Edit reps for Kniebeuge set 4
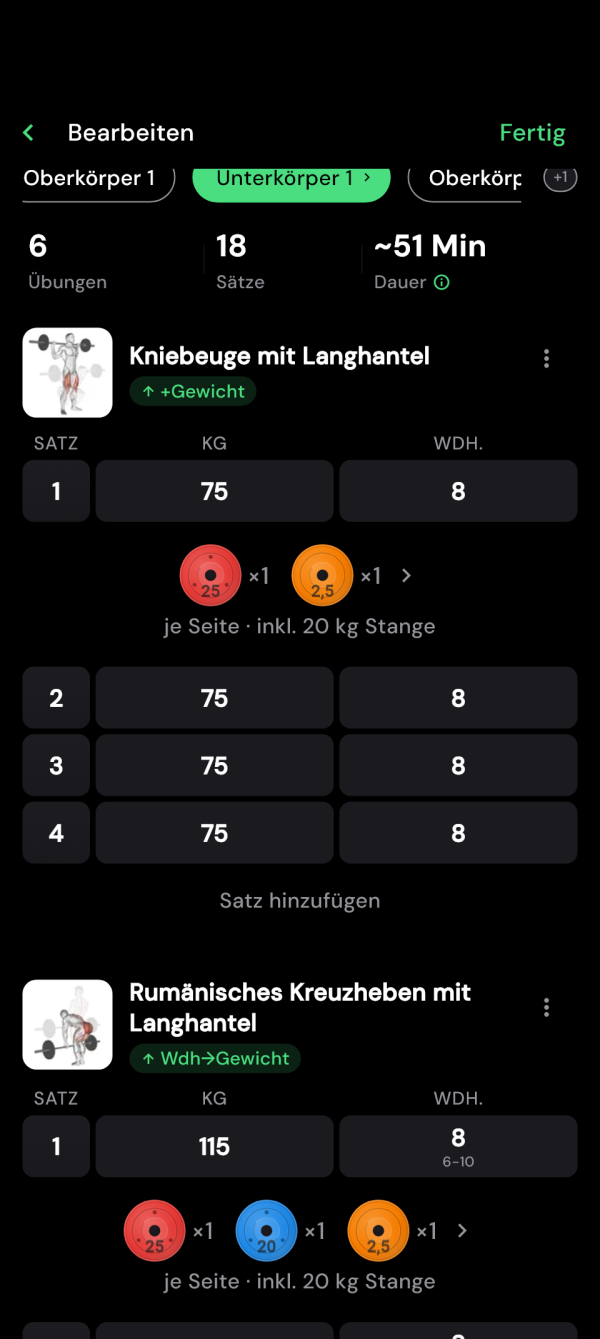600x1339 pixels. tap(458, 833)
